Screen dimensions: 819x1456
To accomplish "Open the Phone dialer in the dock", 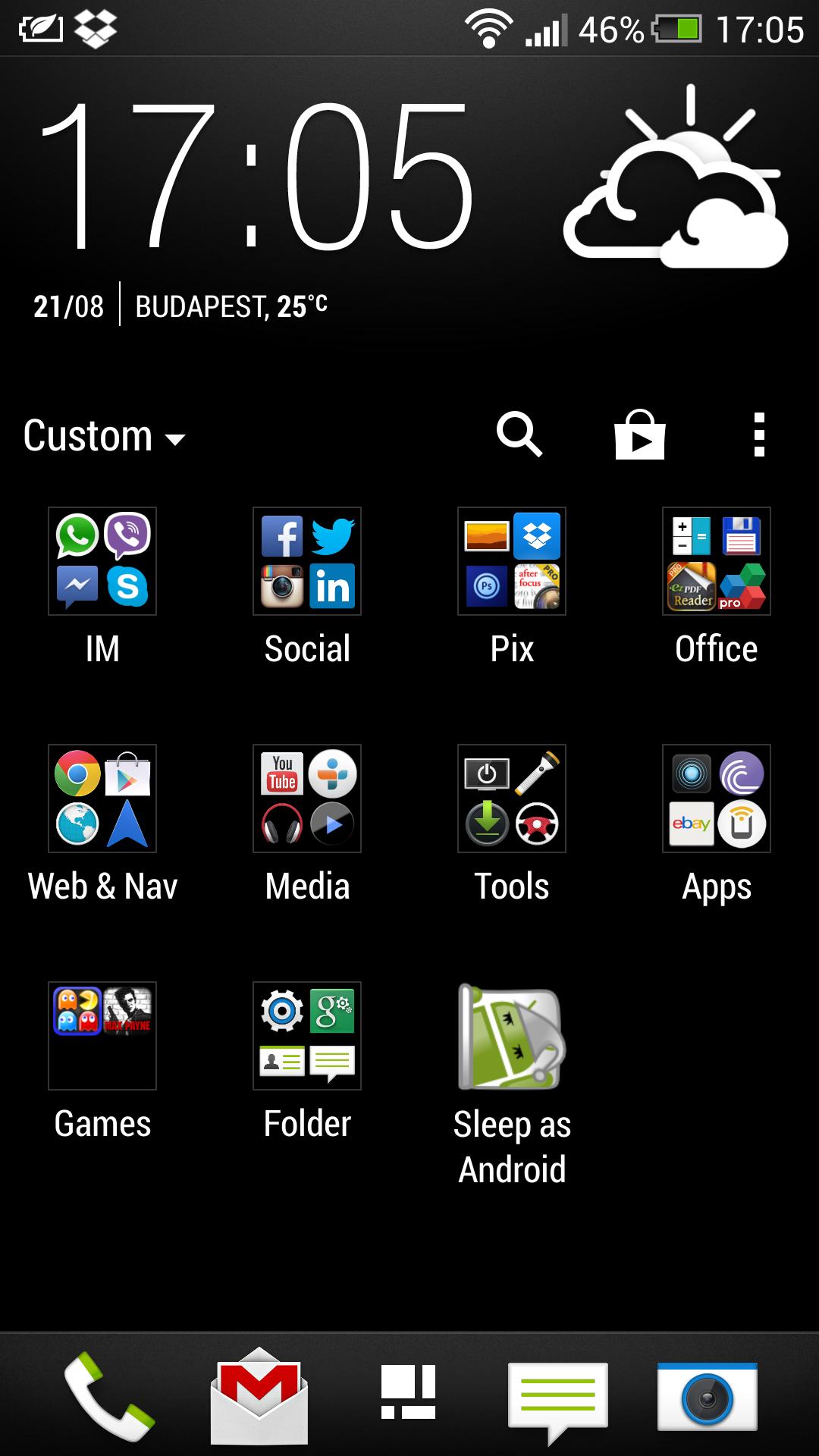I will point(110,1396).
